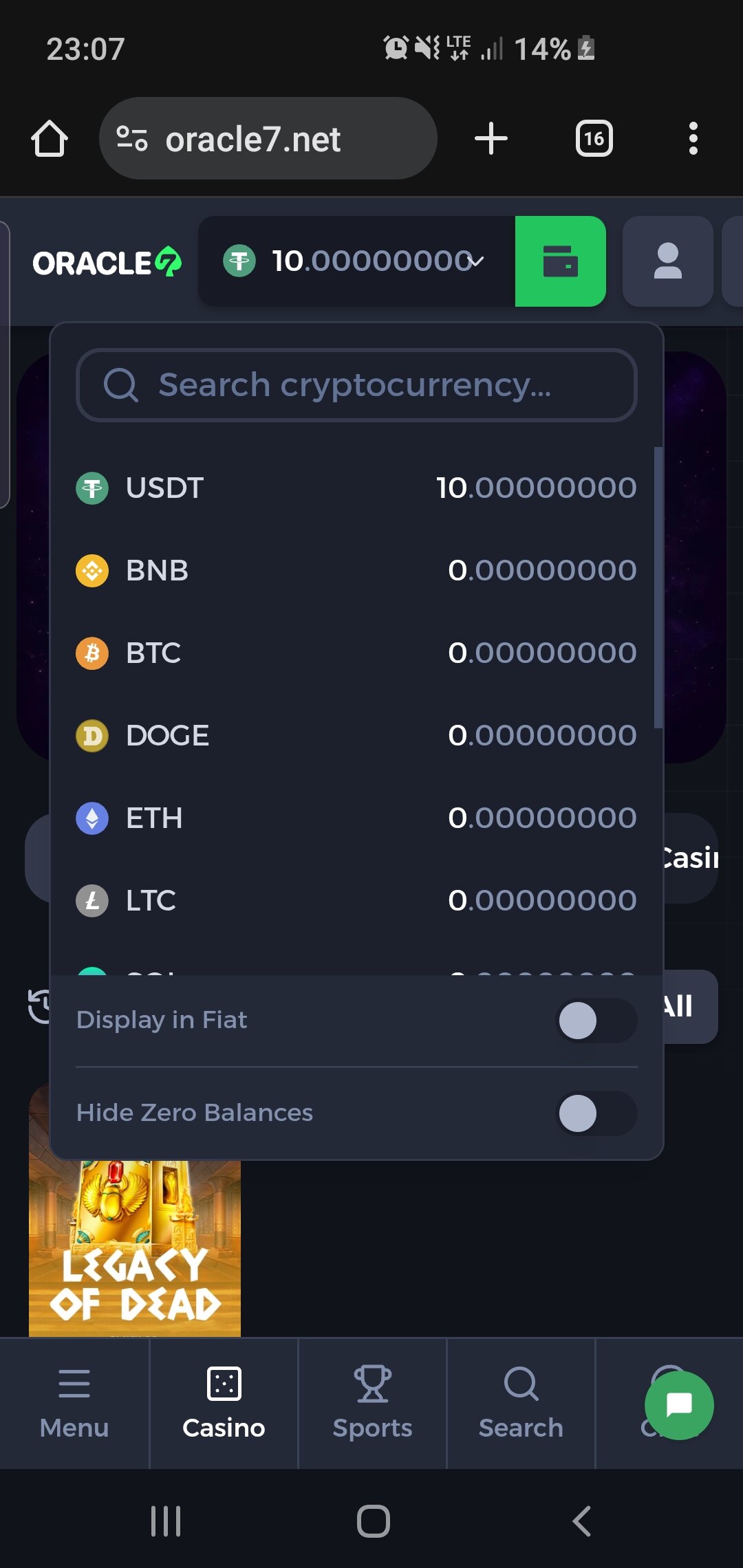743x1568 pixels.
Task: Open the browser's three-dot menu
Action: point(693,139)
